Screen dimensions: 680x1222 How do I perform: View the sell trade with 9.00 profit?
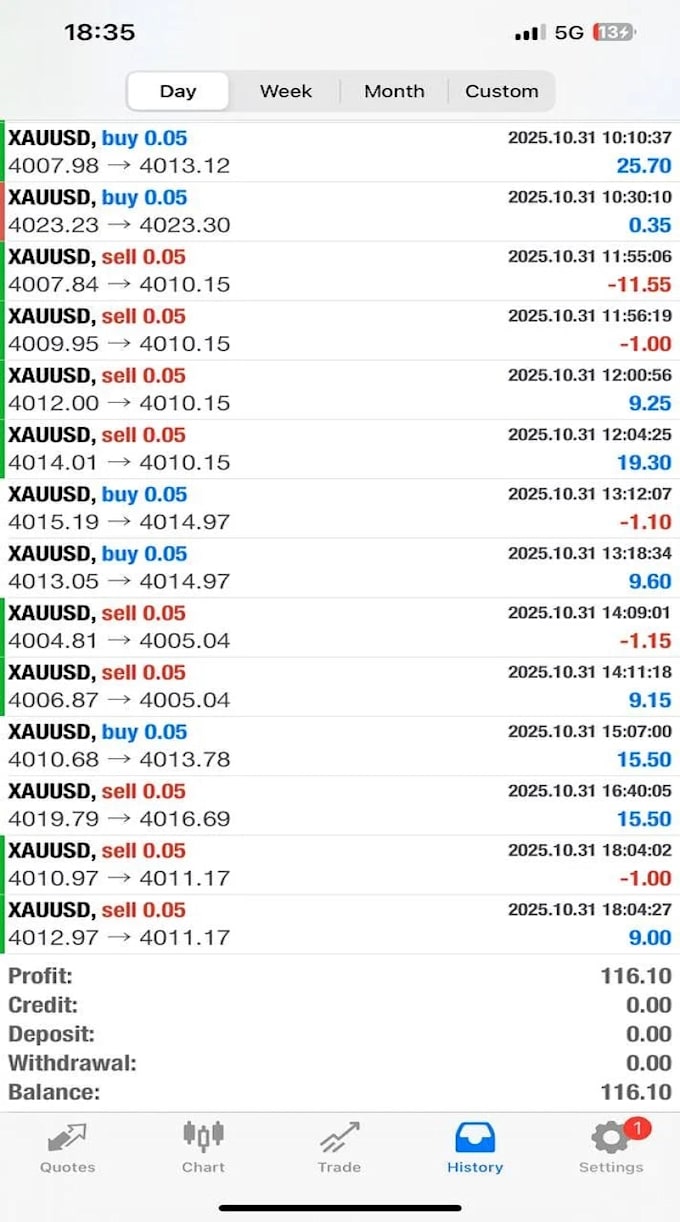[x=340, y=924]
